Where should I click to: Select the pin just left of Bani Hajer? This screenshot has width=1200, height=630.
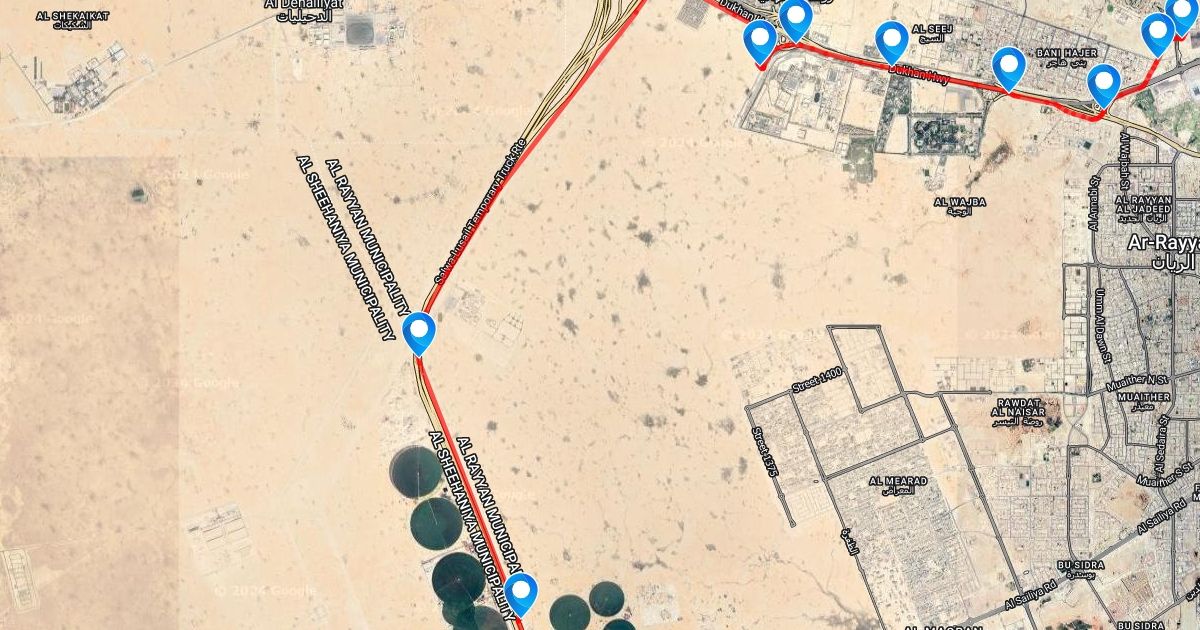point(1009,66)
